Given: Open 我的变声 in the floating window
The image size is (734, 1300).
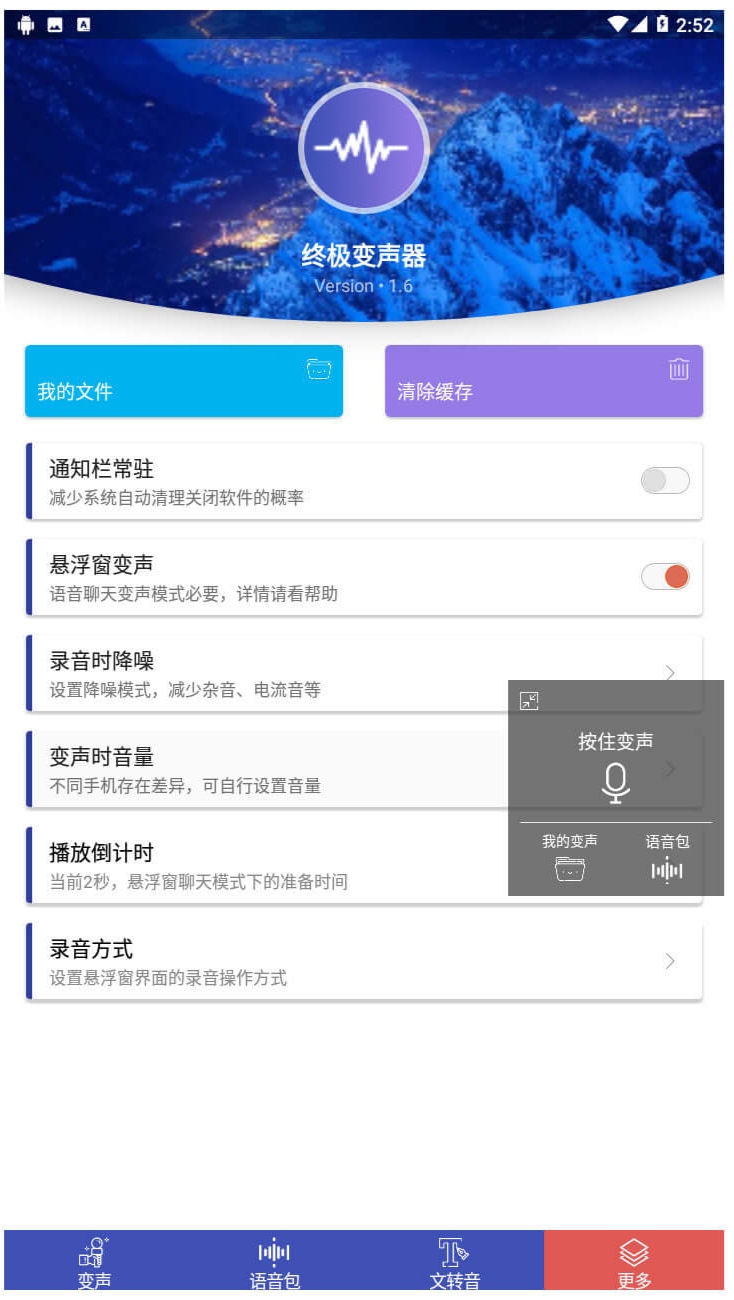Looking at the screenshot, I should coord(570,857).
